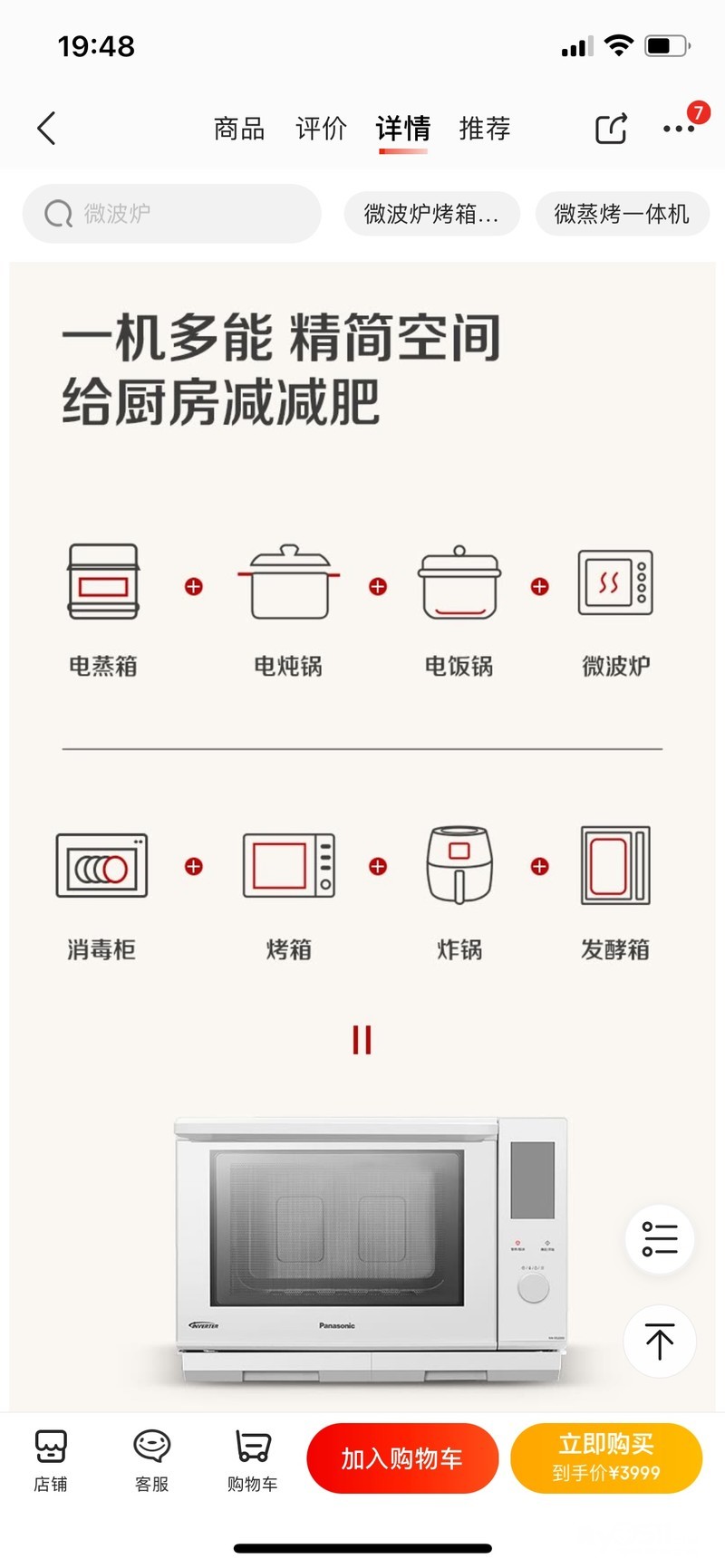Switch to the 推荐 tab
725x1568 pixels.
[x=485, y=129]
